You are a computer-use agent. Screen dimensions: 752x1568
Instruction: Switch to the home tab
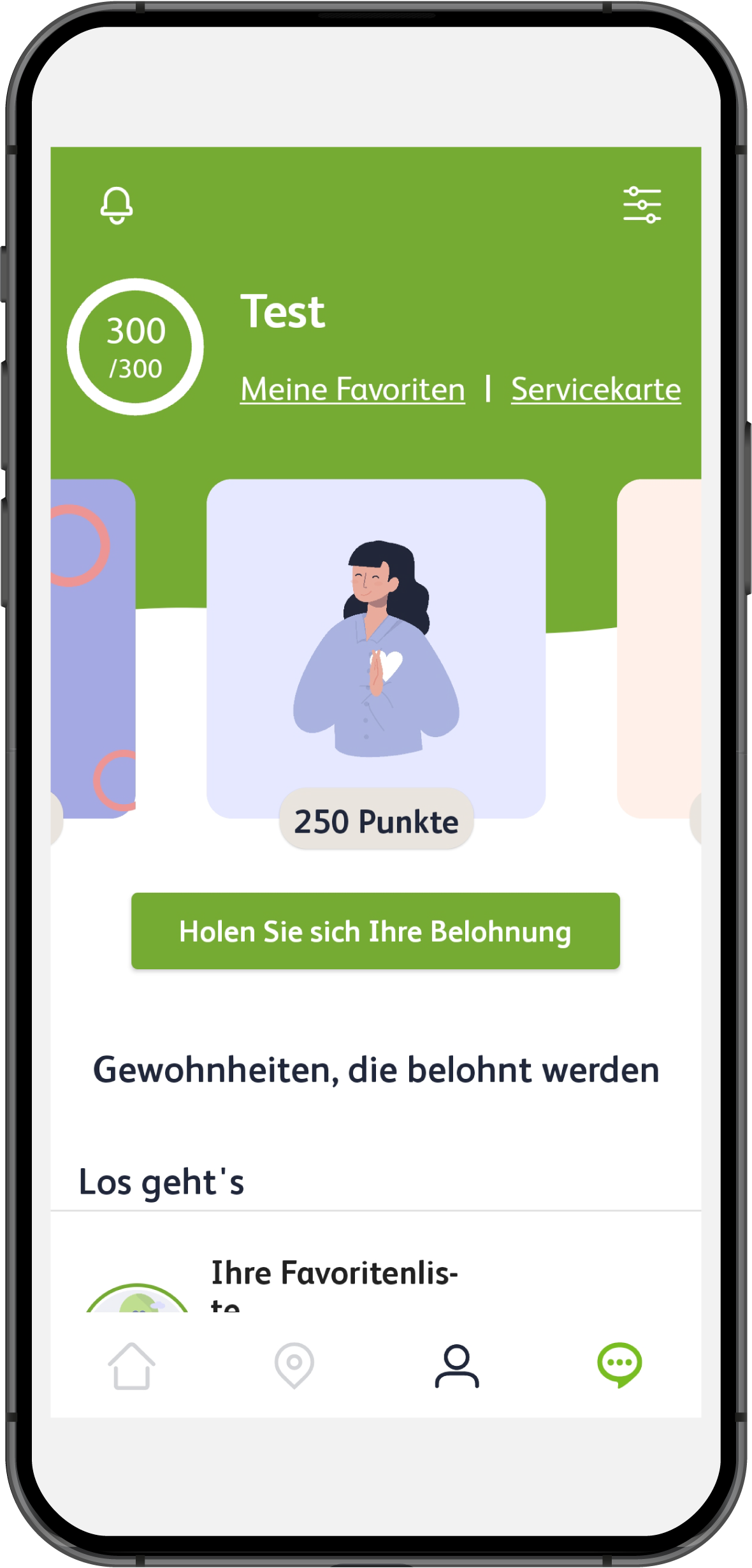click(x=132, y=1365)
